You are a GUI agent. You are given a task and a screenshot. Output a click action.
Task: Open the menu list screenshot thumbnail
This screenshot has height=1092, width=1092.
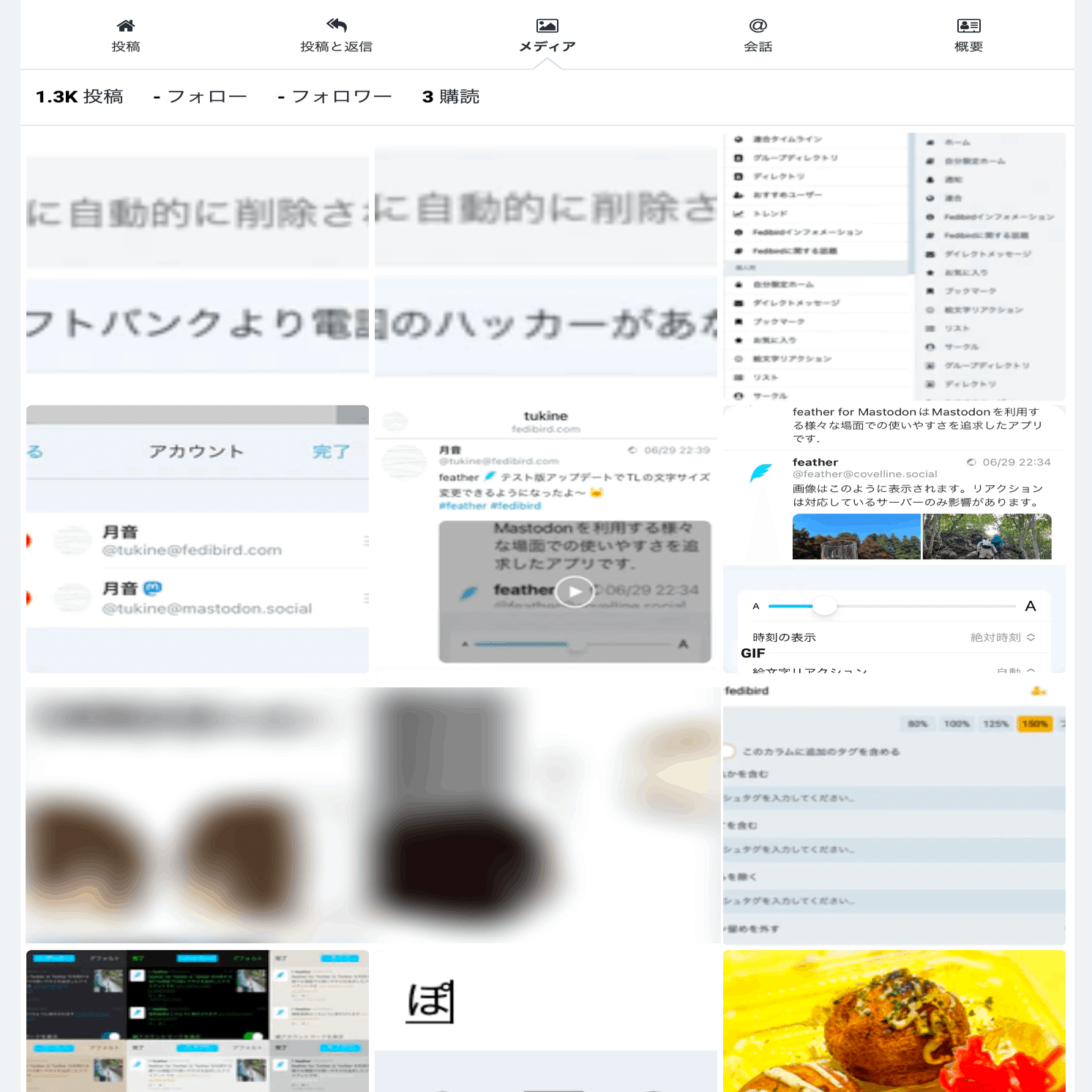point(894,266)
